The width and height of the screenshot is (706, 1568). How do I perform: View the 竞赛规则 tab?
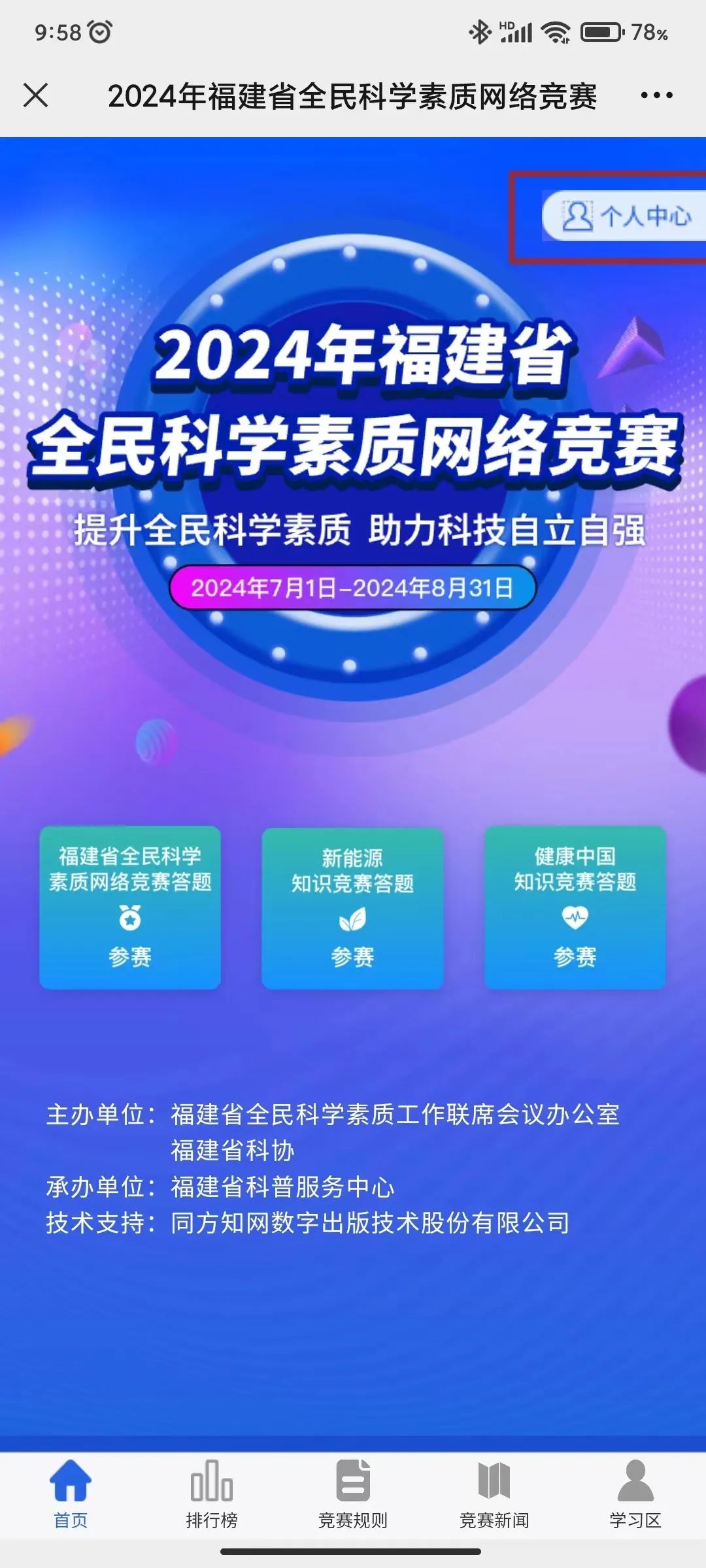[353, 1494]
